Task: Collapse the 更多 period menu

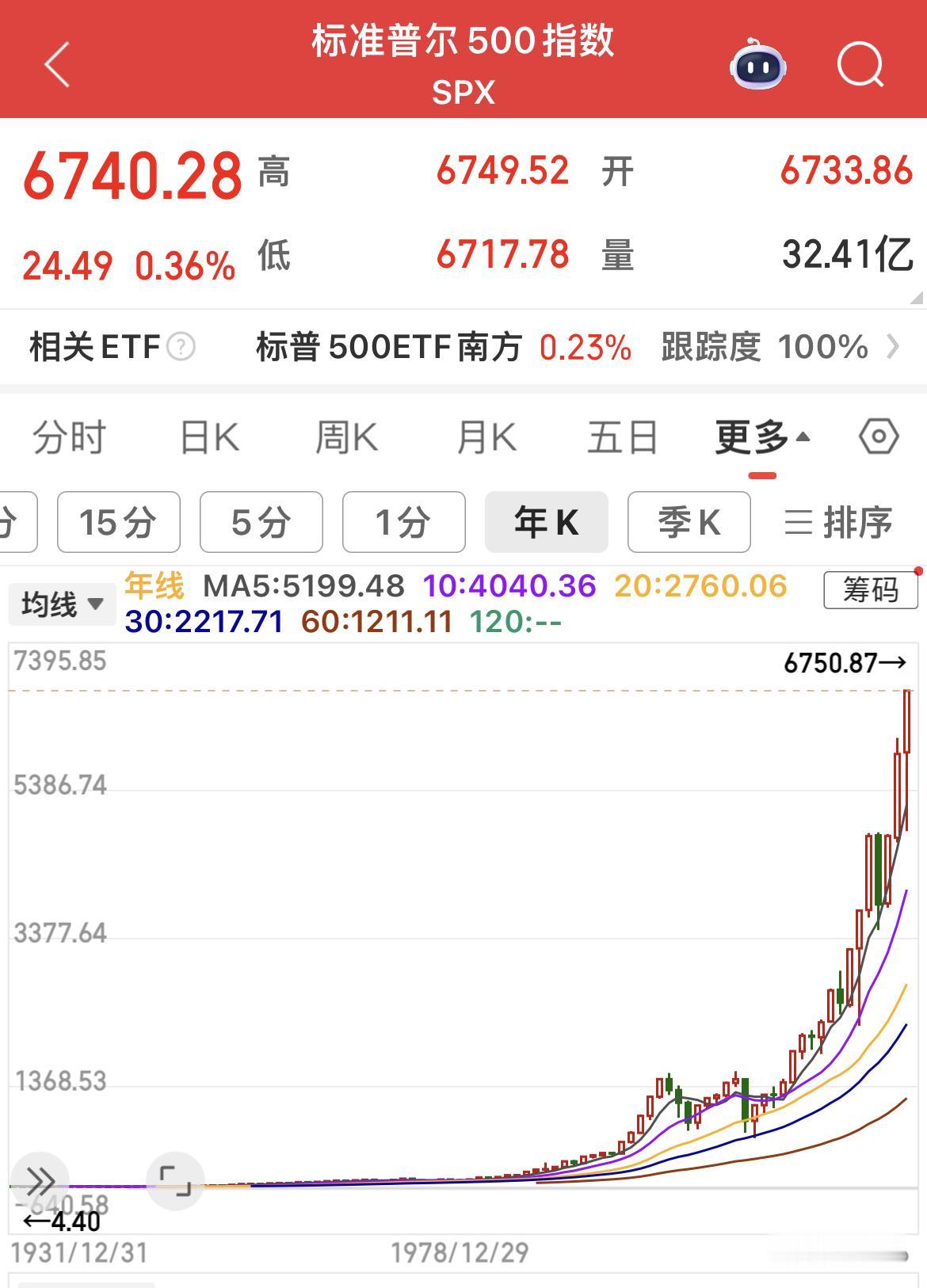Action: [x=761, y=437]
